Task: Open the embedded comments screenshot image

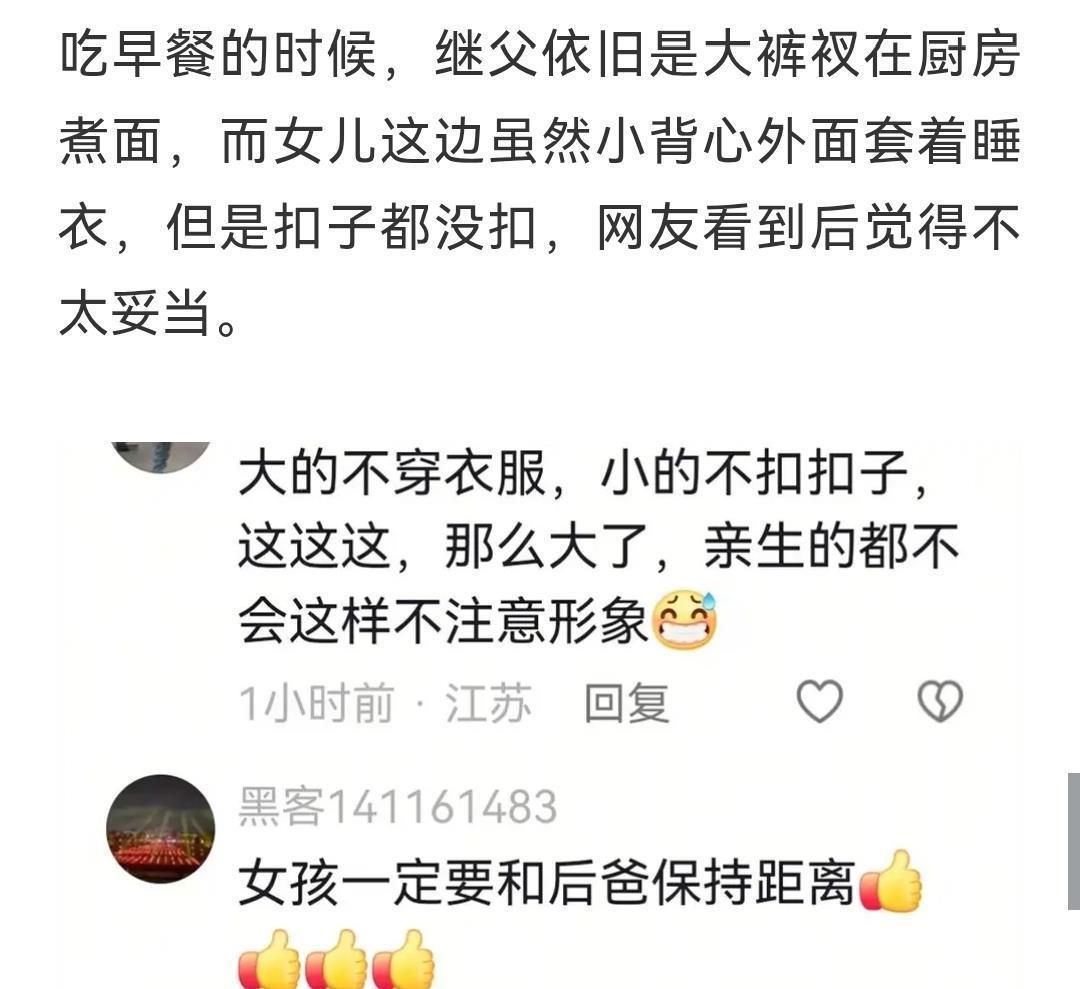Action: coord(540,715)
